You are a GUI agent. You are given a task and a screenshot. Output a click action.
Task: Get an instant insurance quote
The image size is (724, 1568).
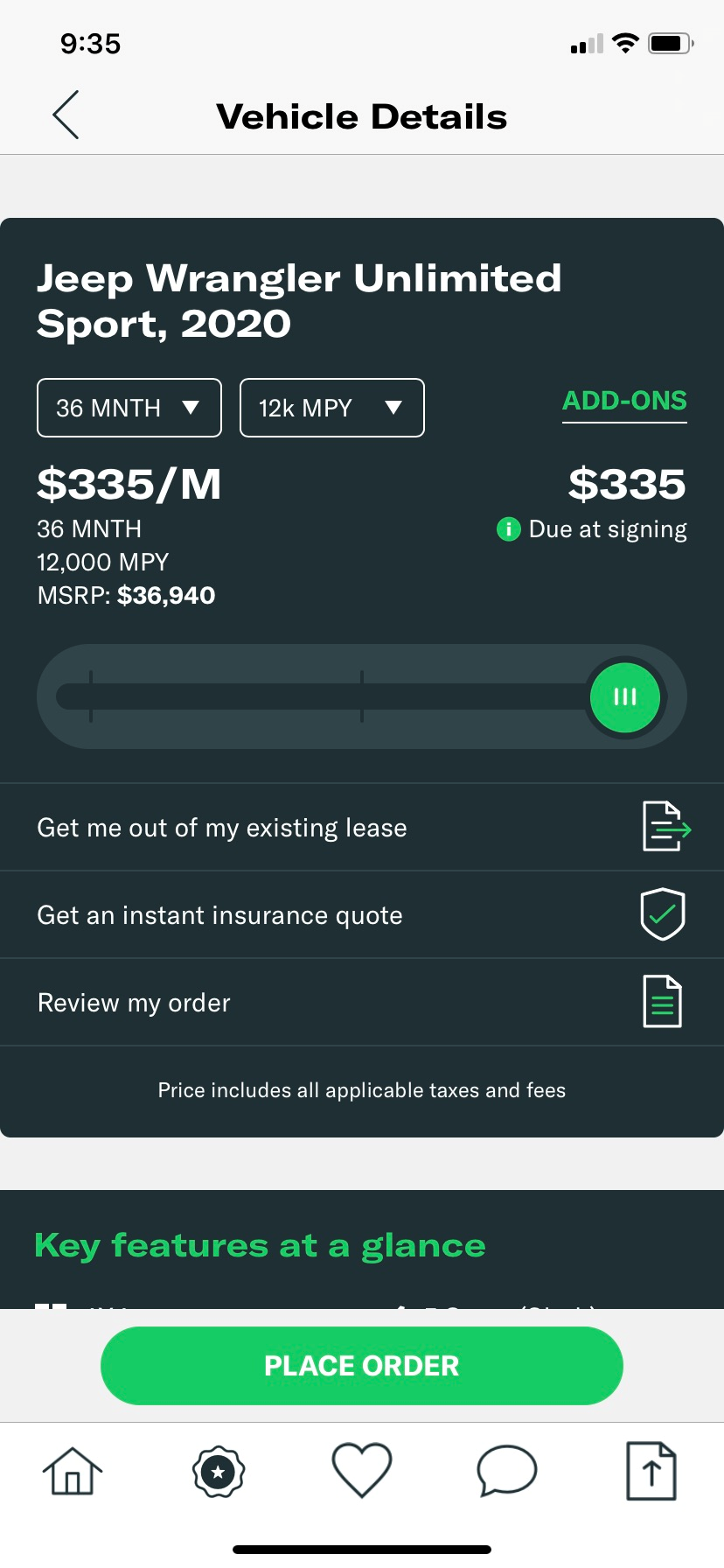point(362,914)
